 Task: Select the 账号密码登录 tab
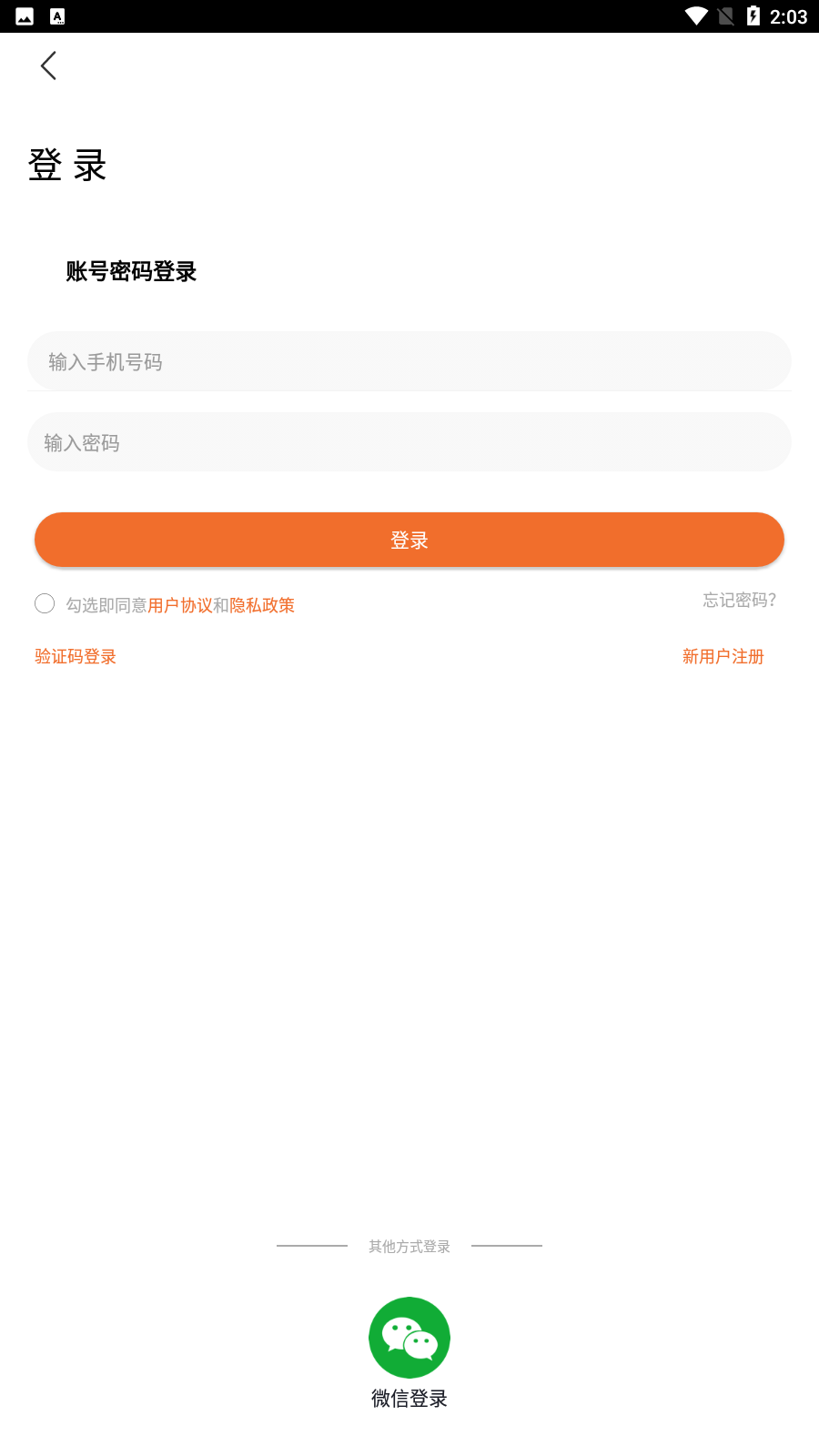coord(131,271)
